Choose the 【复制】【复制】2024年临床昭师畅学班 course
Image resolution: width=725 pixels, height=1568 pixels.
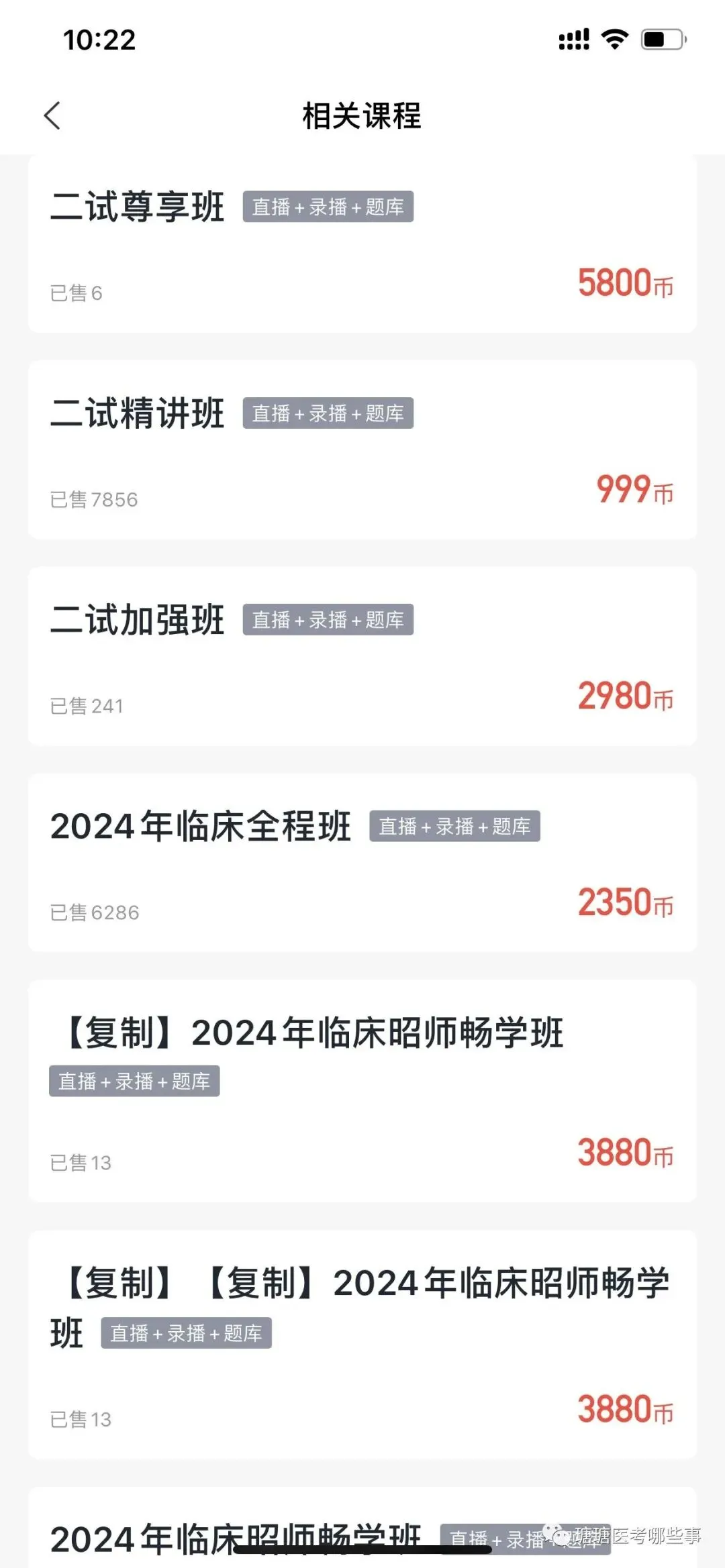(362, 1345)
